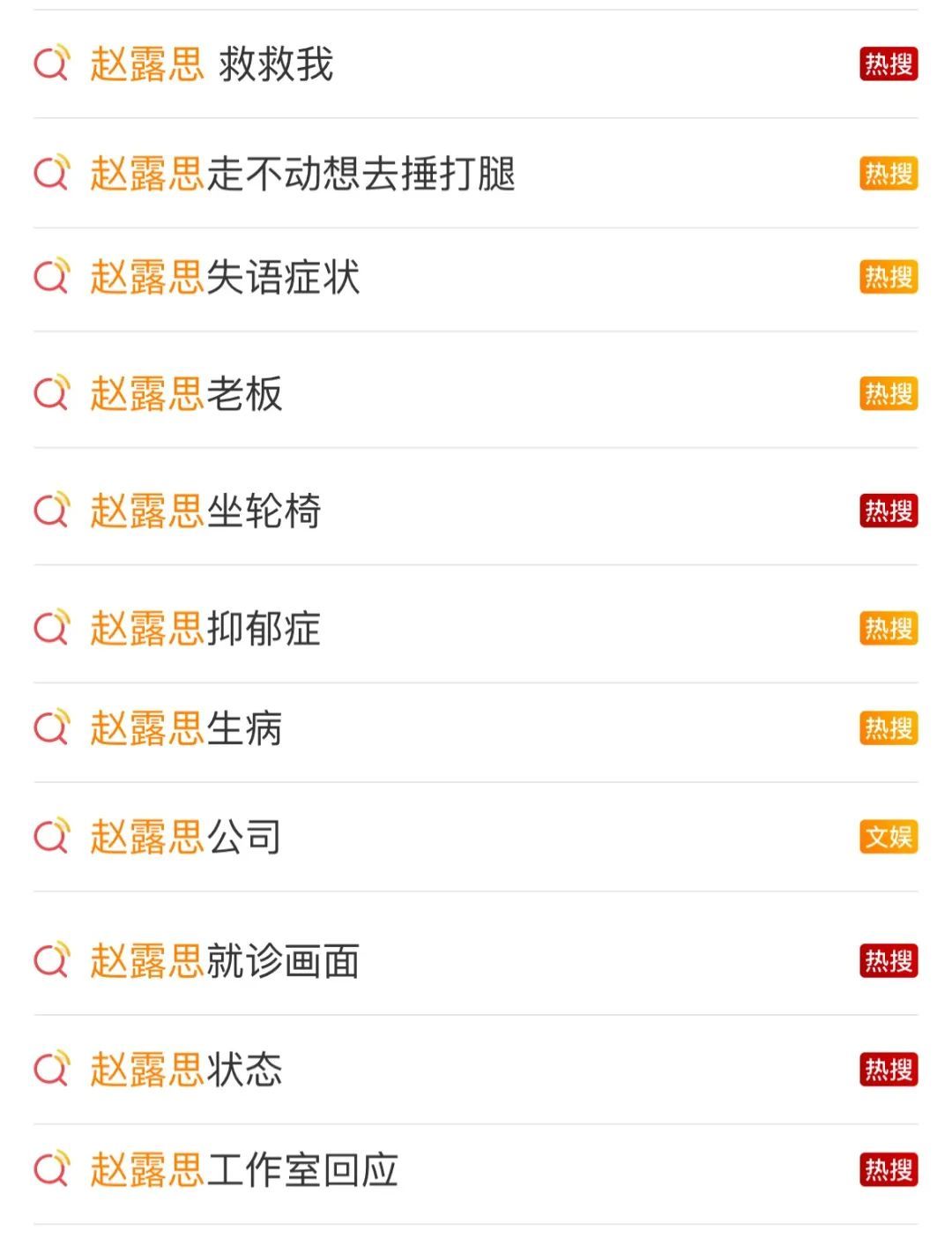View the topic 赵露思工作室回应
This screenshot has width=952, height=1246.
tap(244, 1170)
